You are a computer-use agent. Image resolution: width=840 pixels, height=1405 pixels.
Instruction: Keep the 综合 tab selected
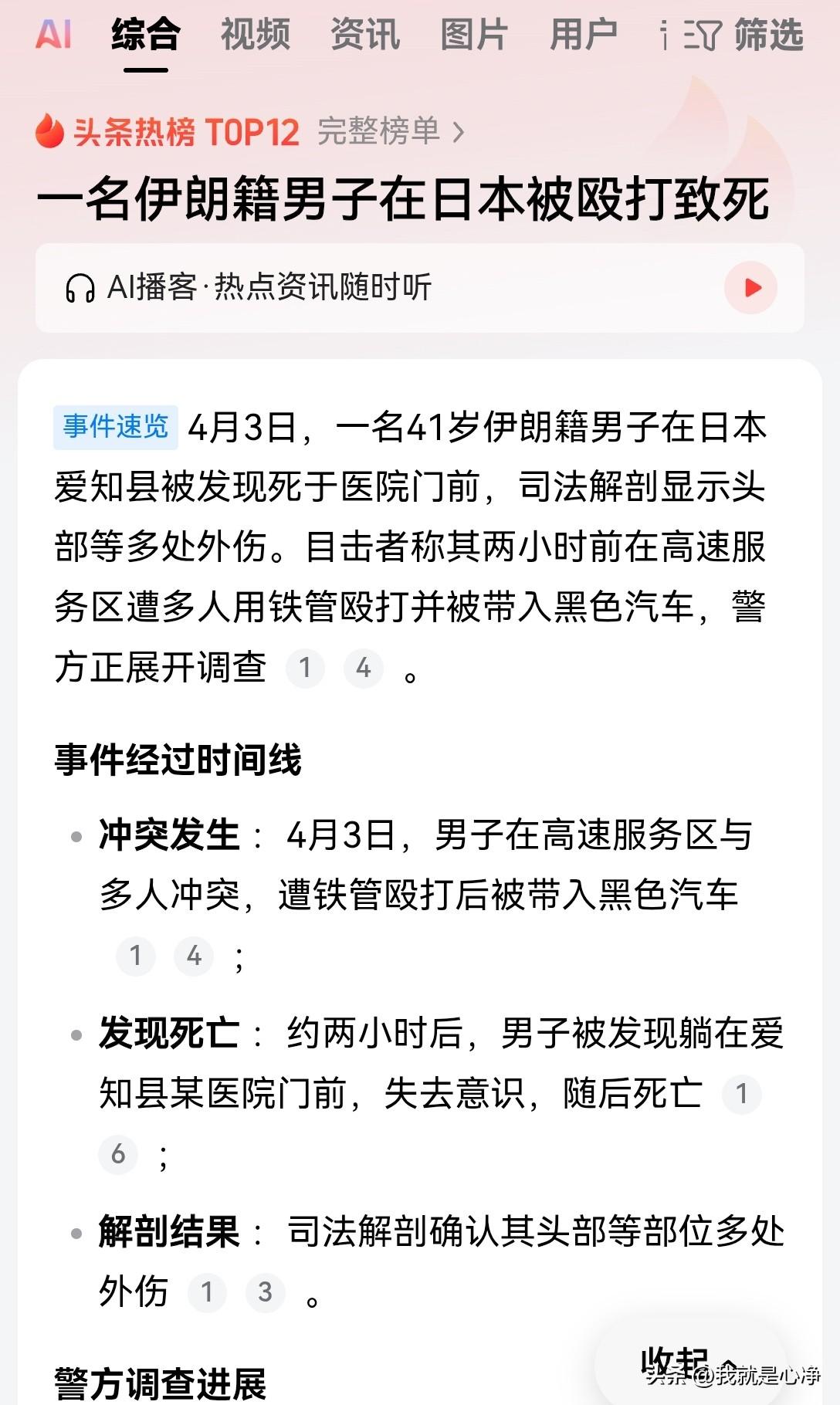[x=144, y=35]
